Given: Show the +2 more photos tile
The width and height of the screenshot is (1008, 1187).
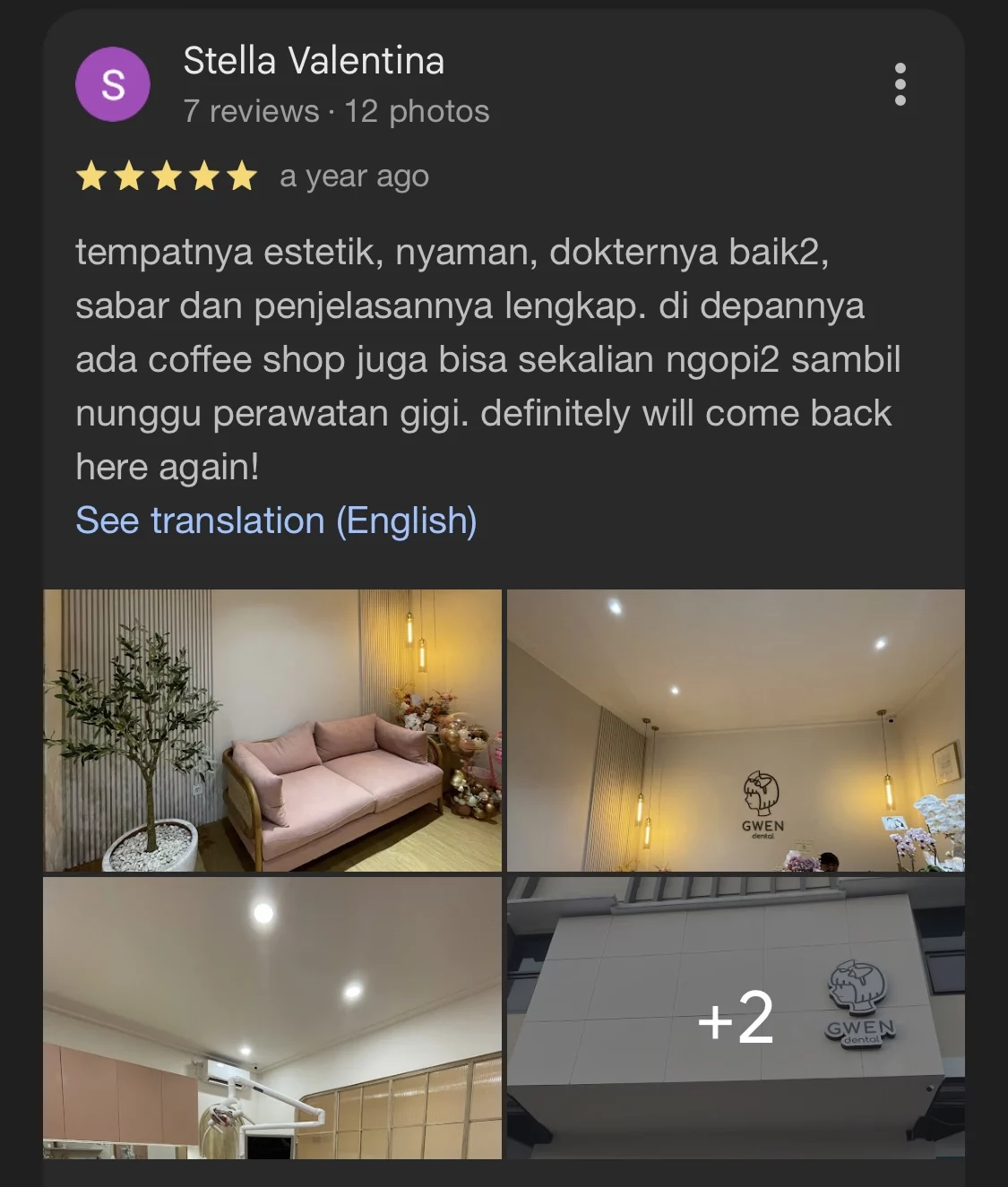Looking at the screenshot, I should pyautogui.click(x=736, y=1018).
